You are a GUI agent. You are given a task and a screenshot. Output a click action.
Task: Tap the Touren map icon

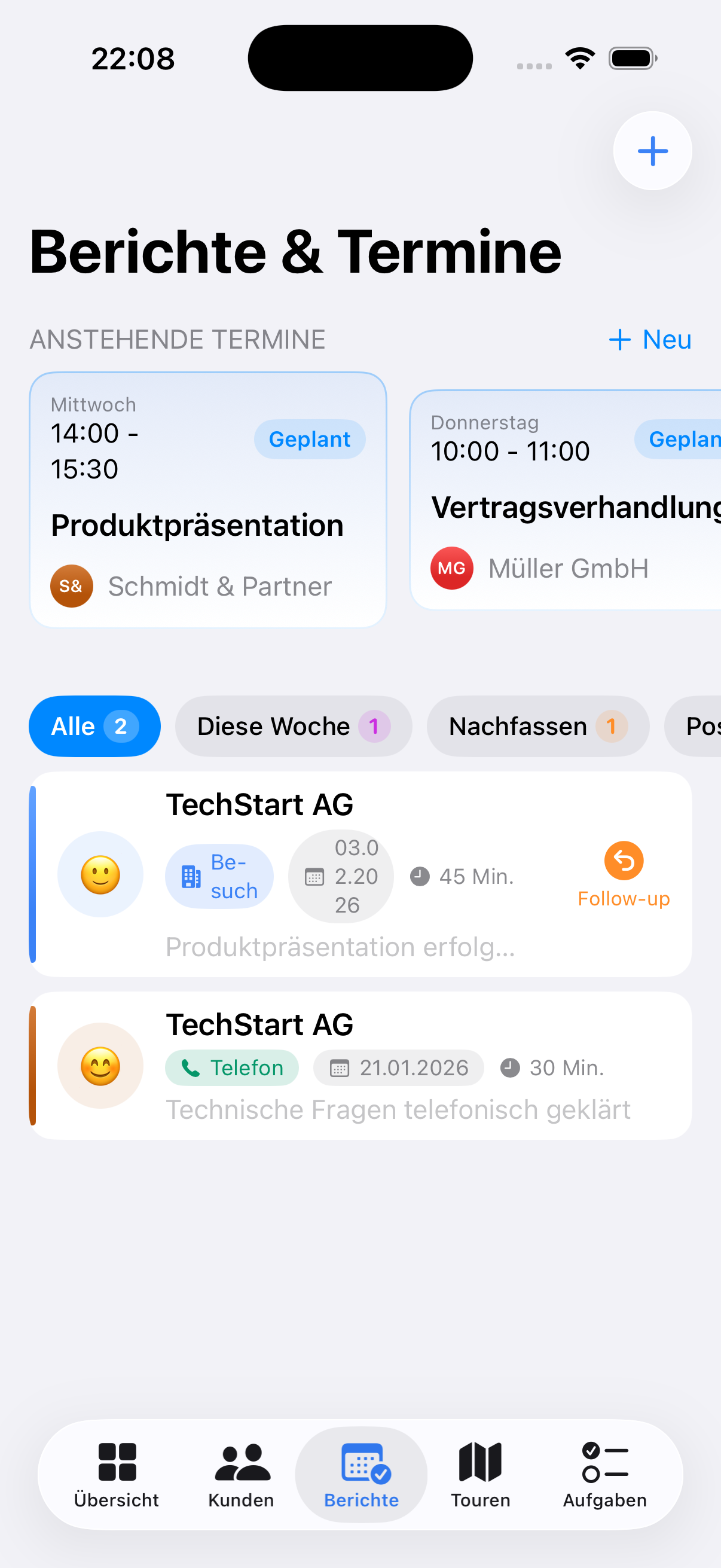480,1461
